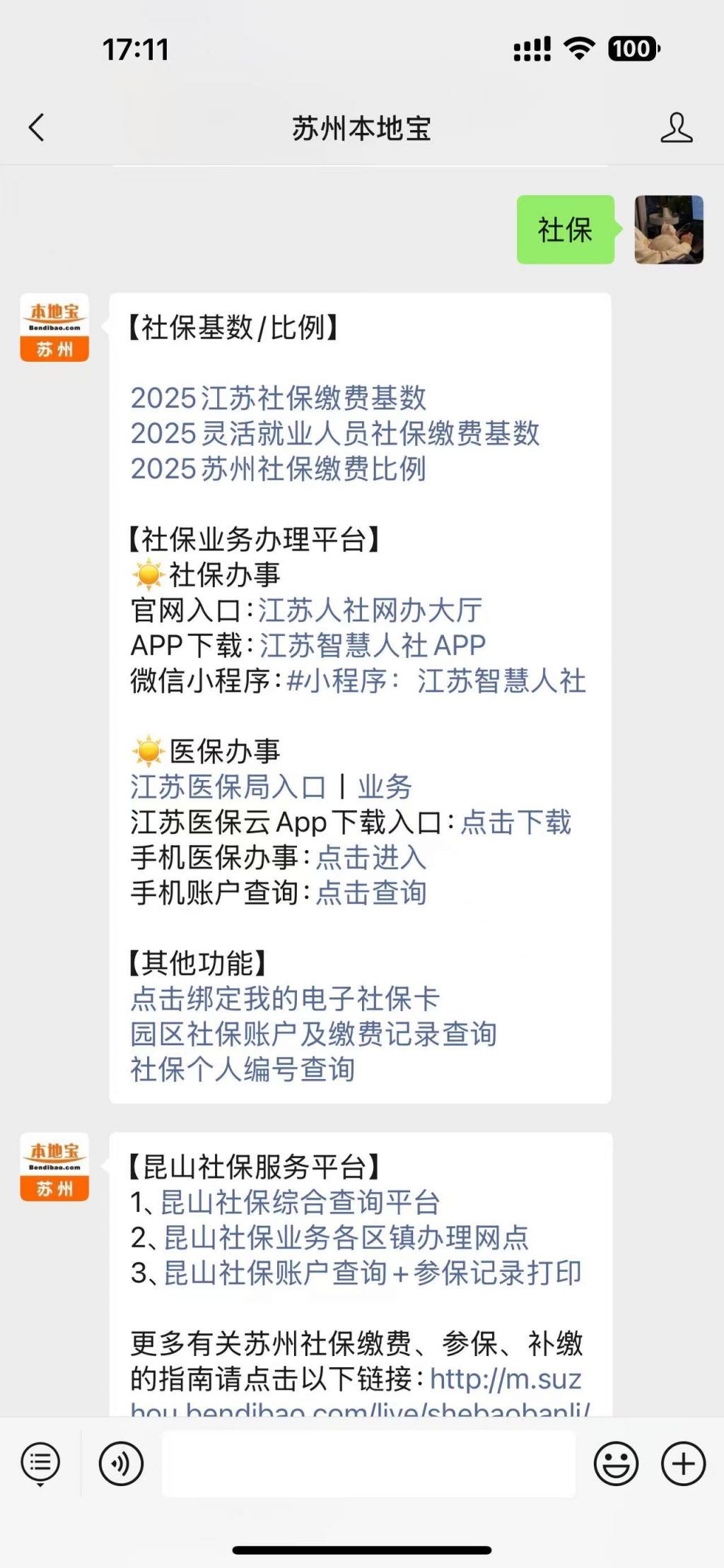Go back from the 苏州本地宝 chat
The width and height of the screenshot is (724, 1568).
pos(37,128)
